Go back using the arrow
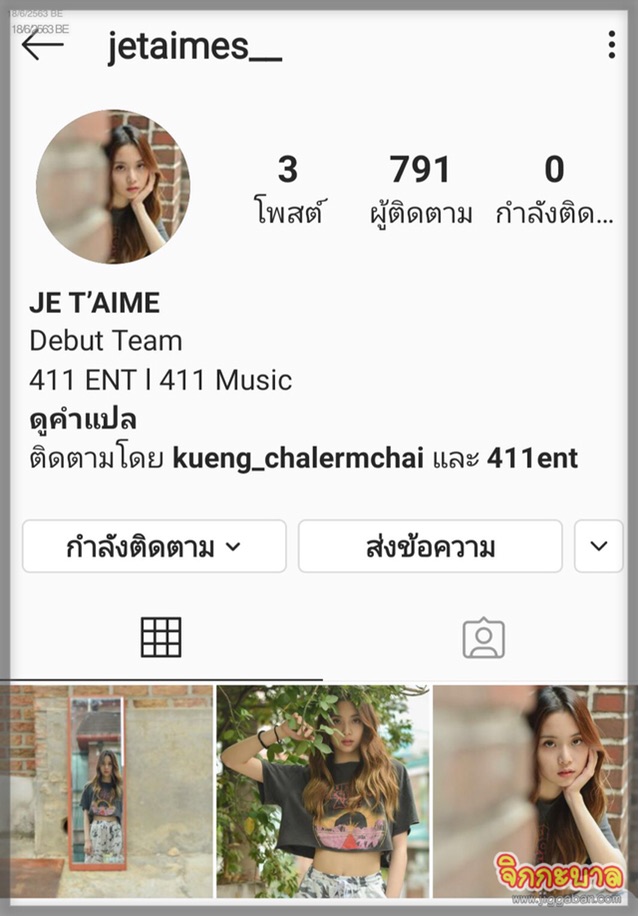Screen dimensions: 638x916 [42, 46]
